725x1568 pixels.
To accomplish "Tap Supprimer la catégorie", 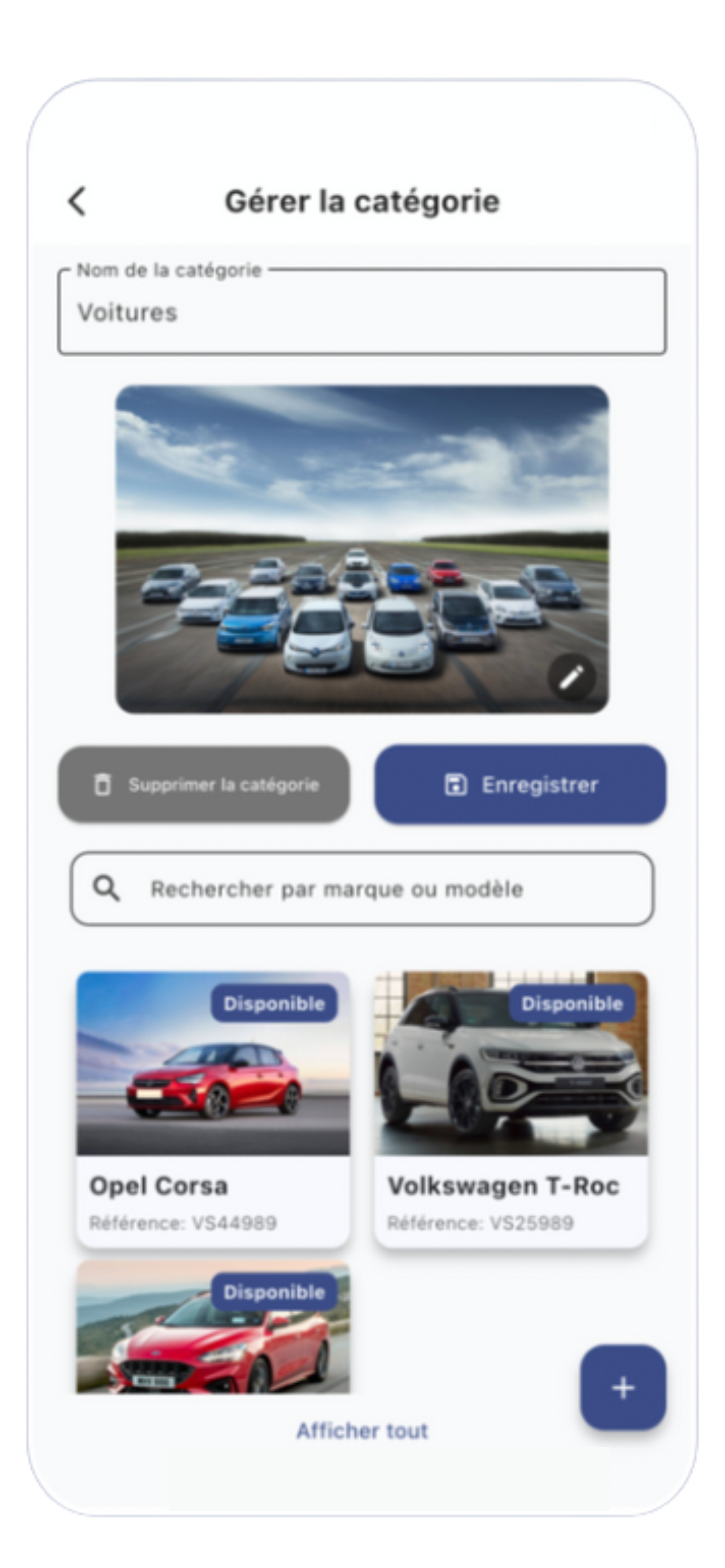I will tap(204, 785).
